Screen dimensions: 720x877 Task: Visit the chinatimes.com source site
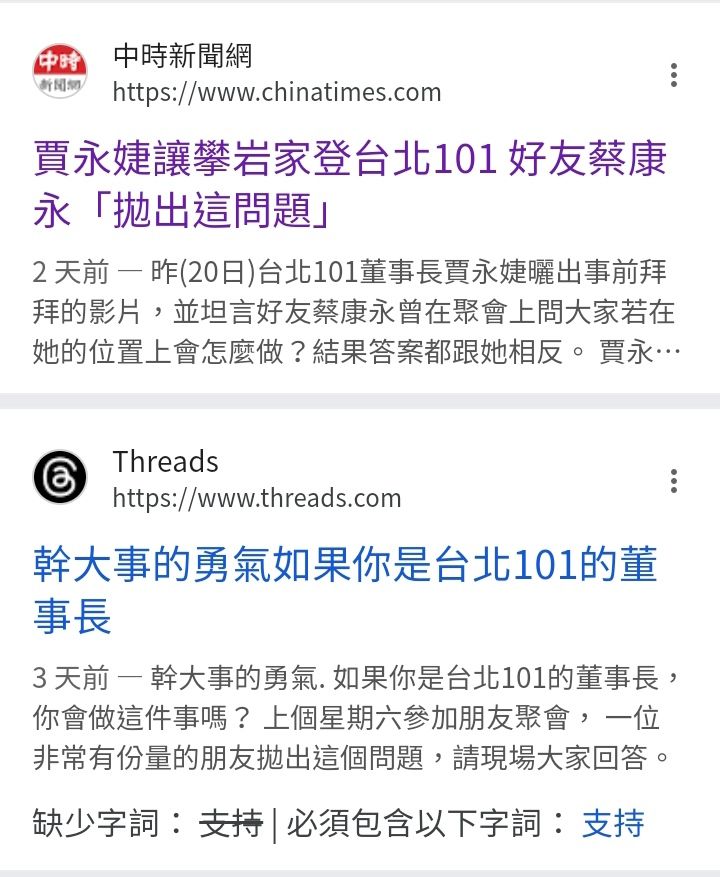[276, 92]
